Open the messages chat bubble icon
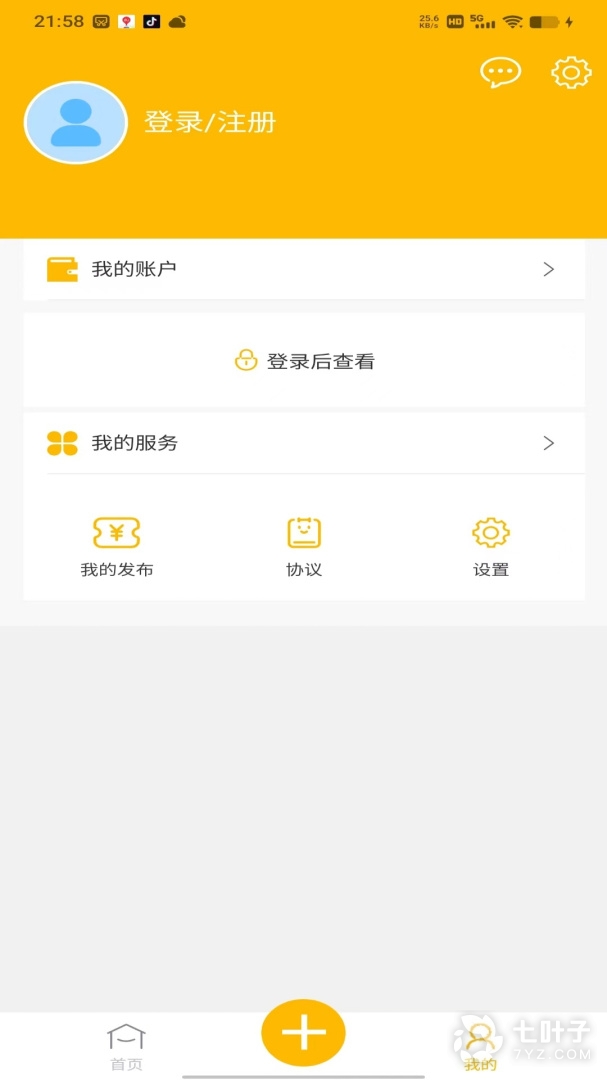Image resolution: width=607 pixels, height=1080 pixels. click(x=500, y=73)
